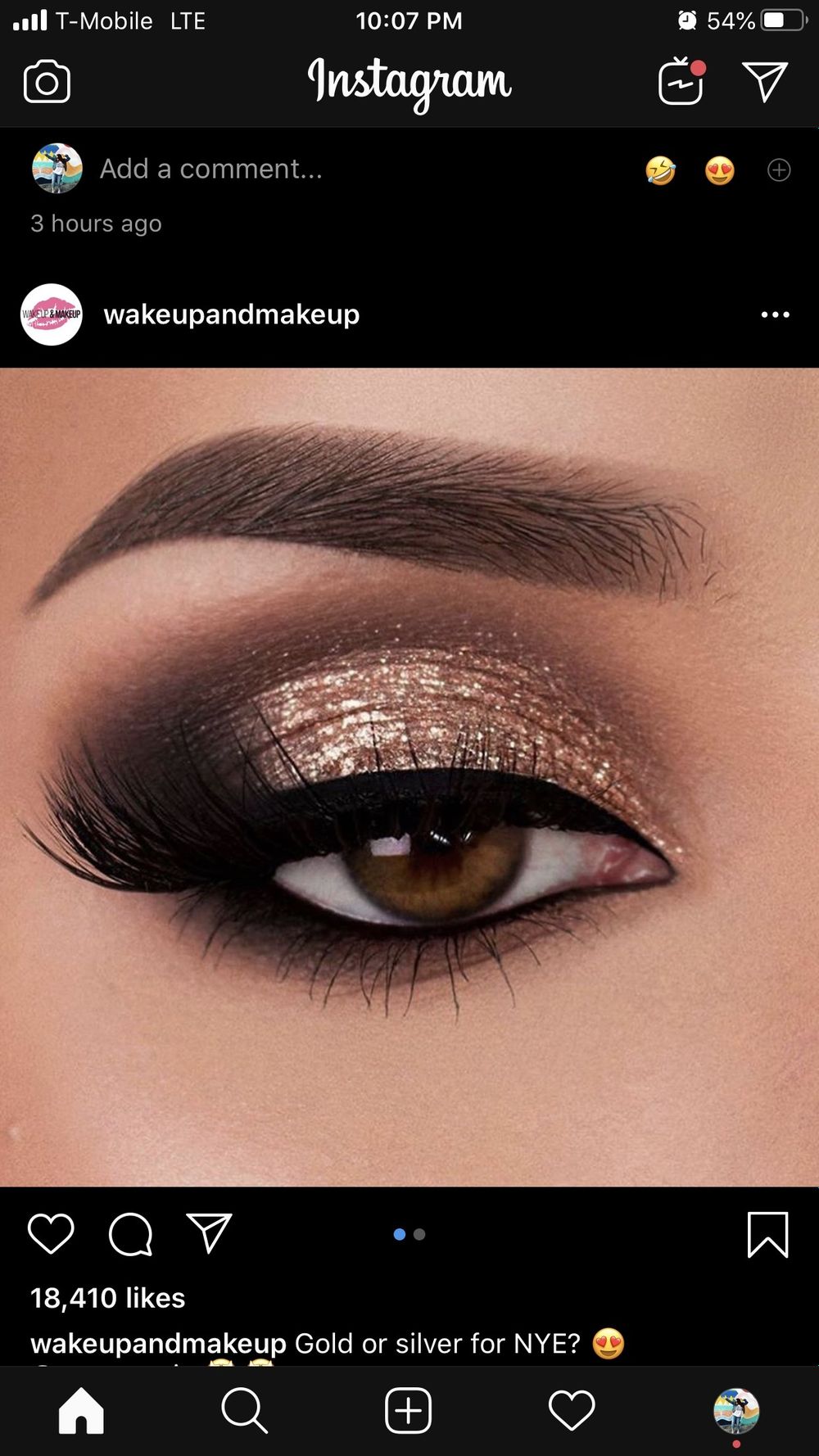819x1456 pixels.
Task: Switch to your Profile tab
Action: [736, 1410]
